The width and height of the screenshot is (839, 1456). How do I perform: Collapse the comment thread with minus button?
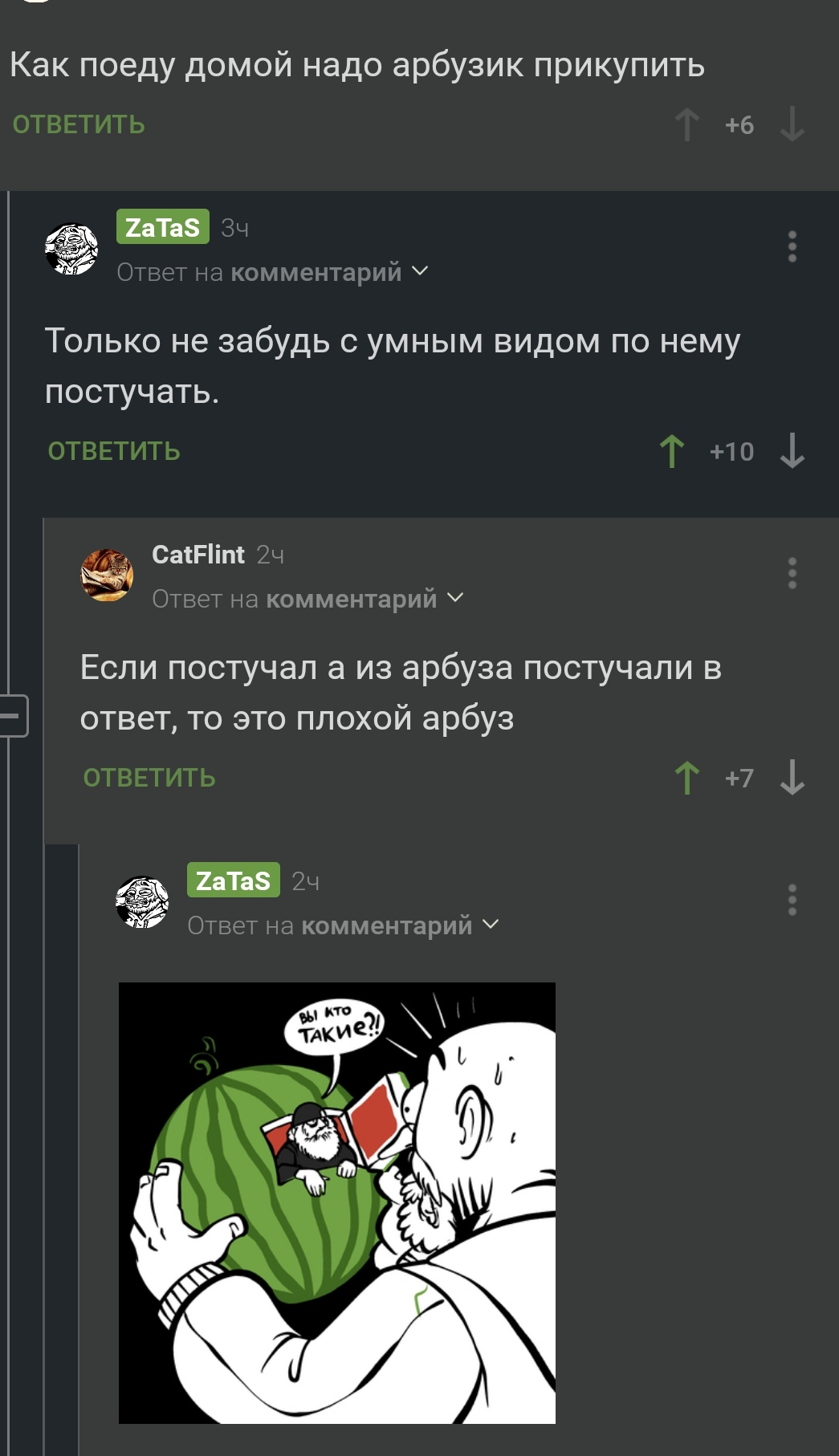click(x=13, y=715)
